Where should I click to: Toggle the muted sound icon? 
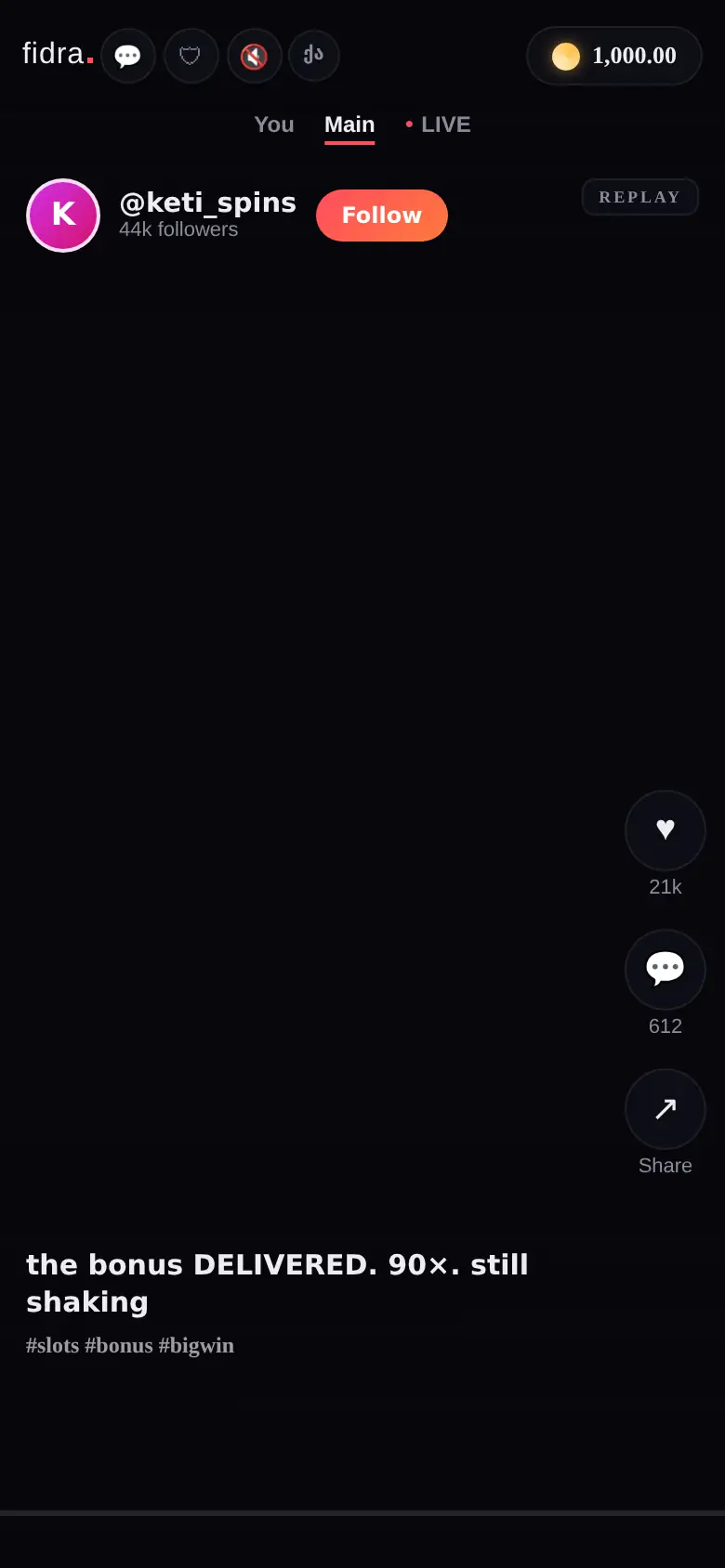254,56
